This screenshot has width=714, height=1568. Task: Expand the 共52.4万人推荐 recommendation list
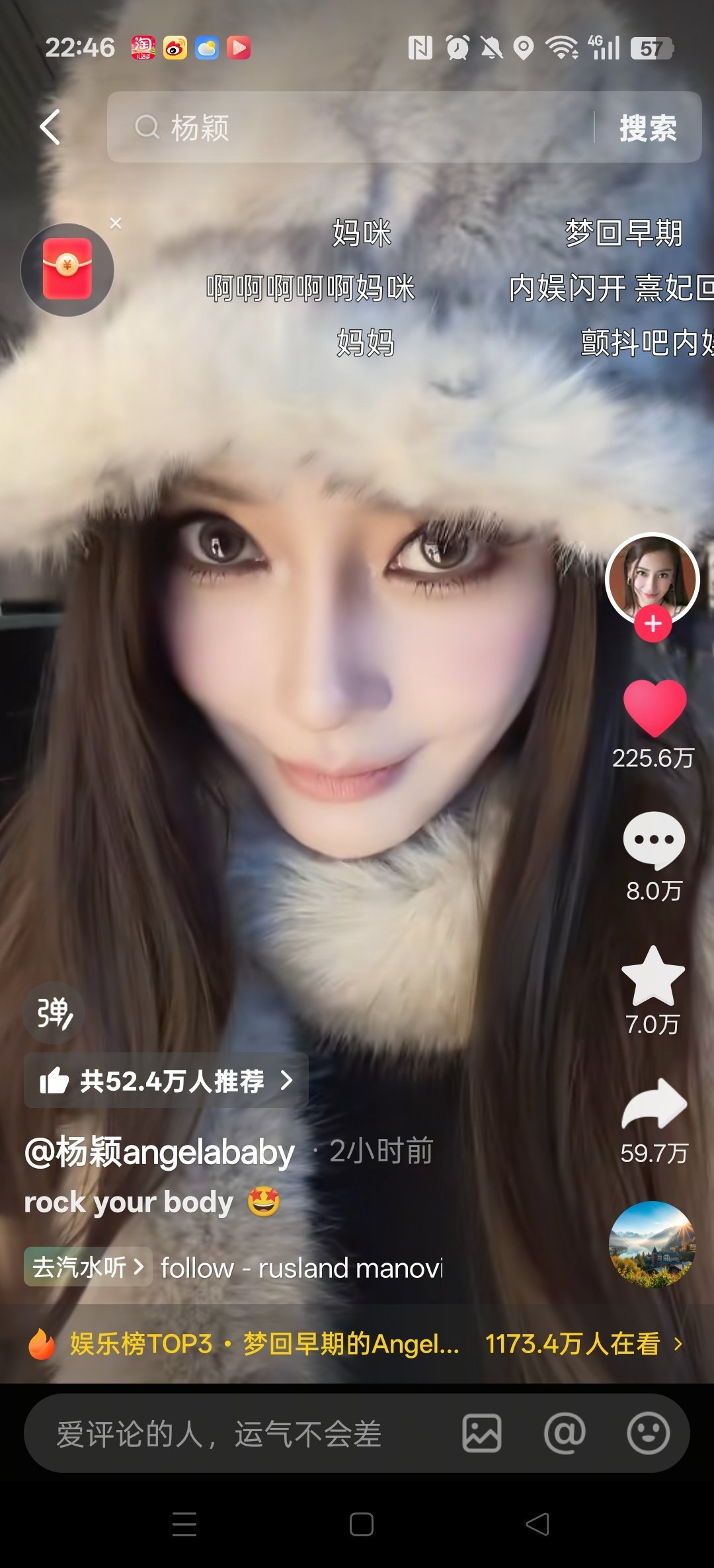[x=165, y=1080]
